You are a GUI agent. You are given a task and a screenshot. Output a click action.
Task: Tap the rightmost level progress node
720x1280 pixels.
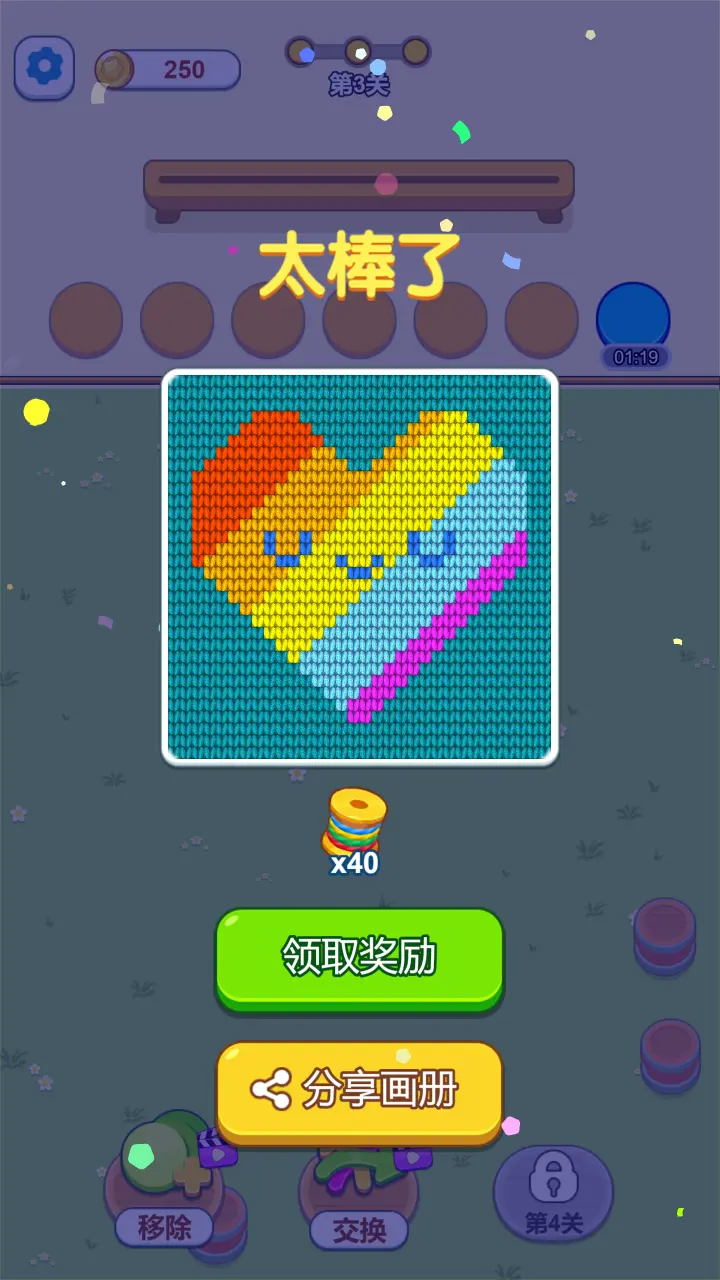417,48
